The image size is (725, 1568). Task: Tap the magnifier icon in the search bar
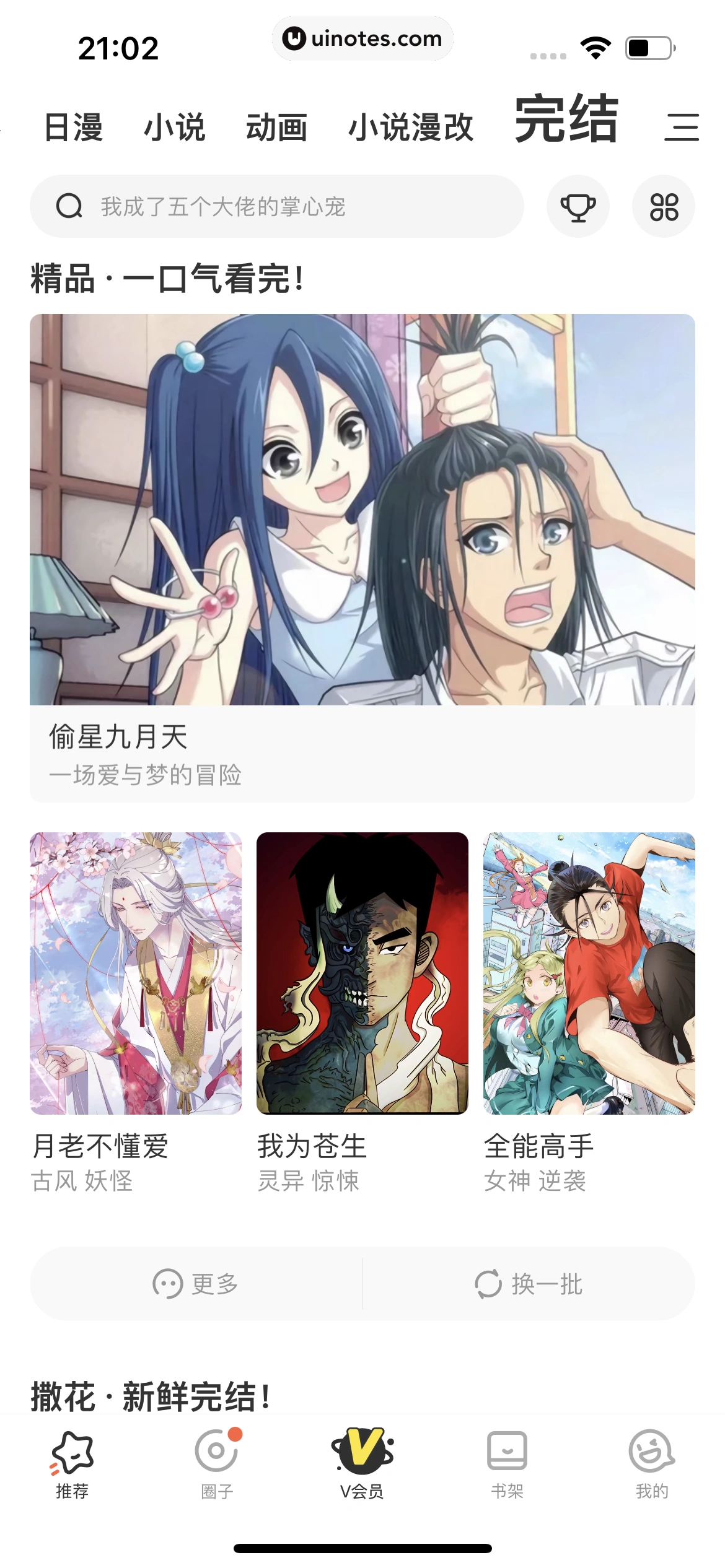pyautogui.click(x=70, y=206)
